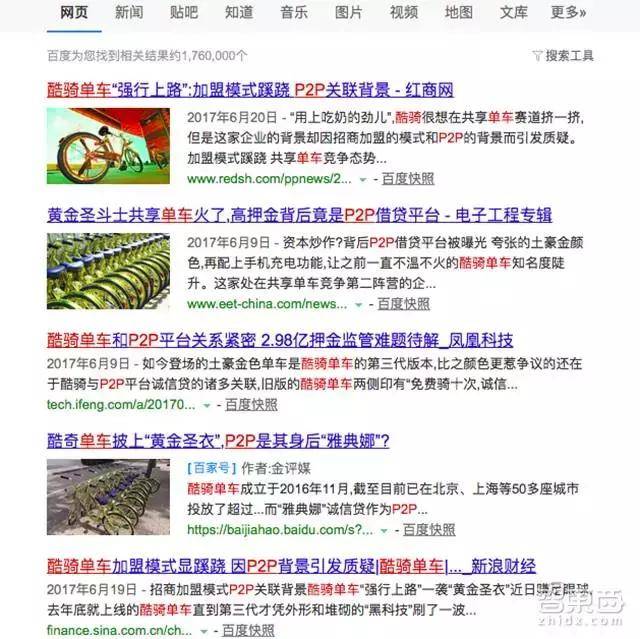640x639 pixels.
Task: Expand the 更多 tab options
Action: 568,12
